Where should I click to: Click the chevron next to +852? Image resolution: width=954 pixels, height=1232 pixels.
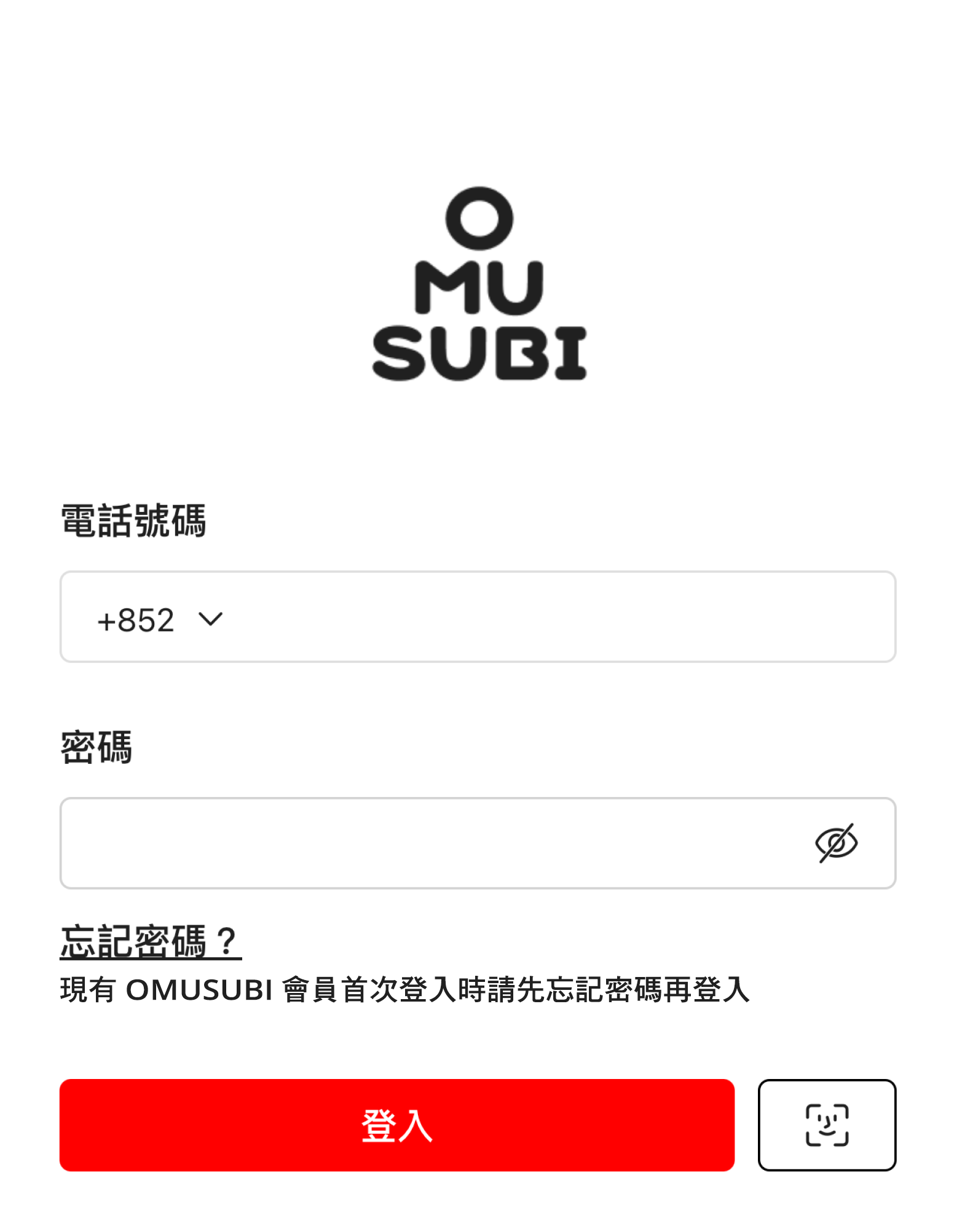click(210, 619)
